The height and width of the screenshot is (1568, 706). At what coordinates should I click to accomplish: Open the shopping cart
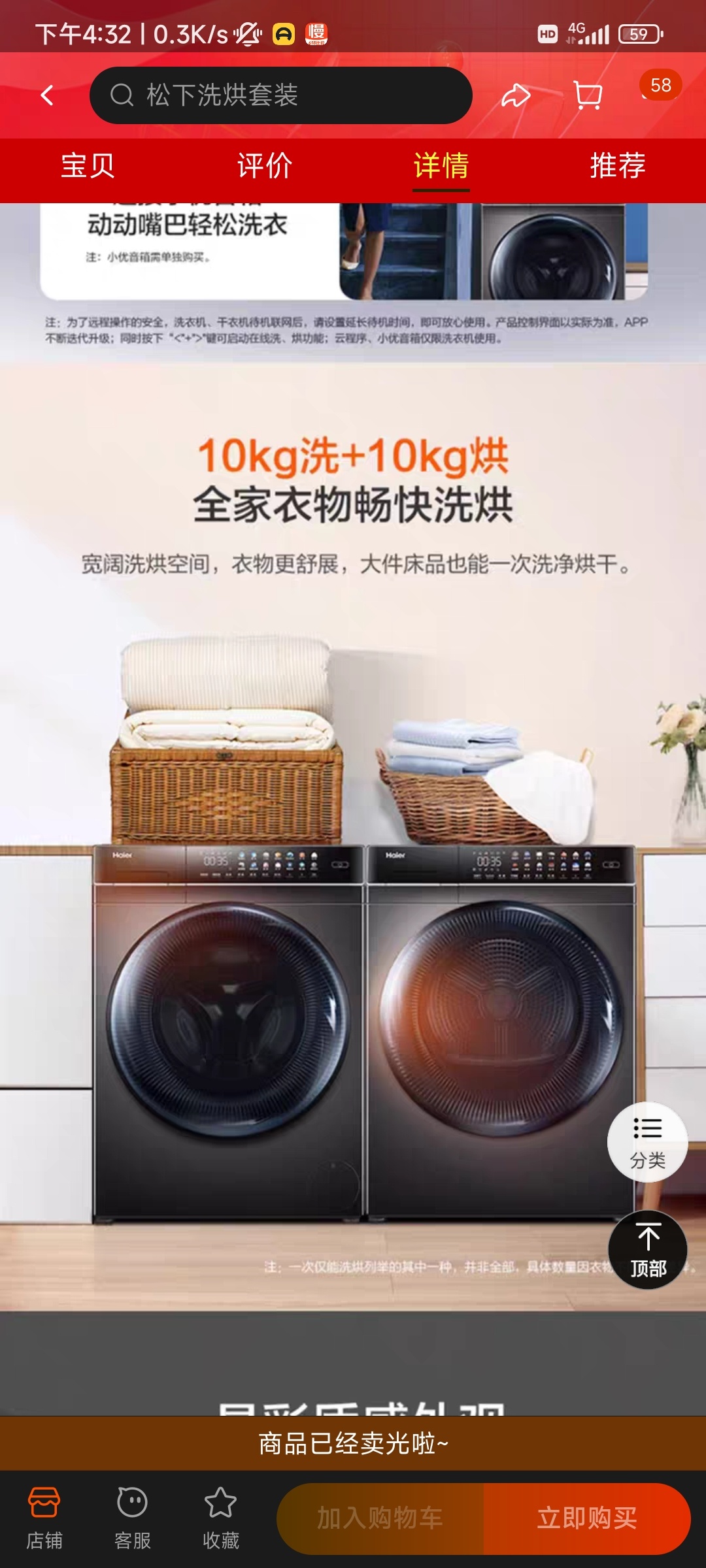[x=587, y=95]
